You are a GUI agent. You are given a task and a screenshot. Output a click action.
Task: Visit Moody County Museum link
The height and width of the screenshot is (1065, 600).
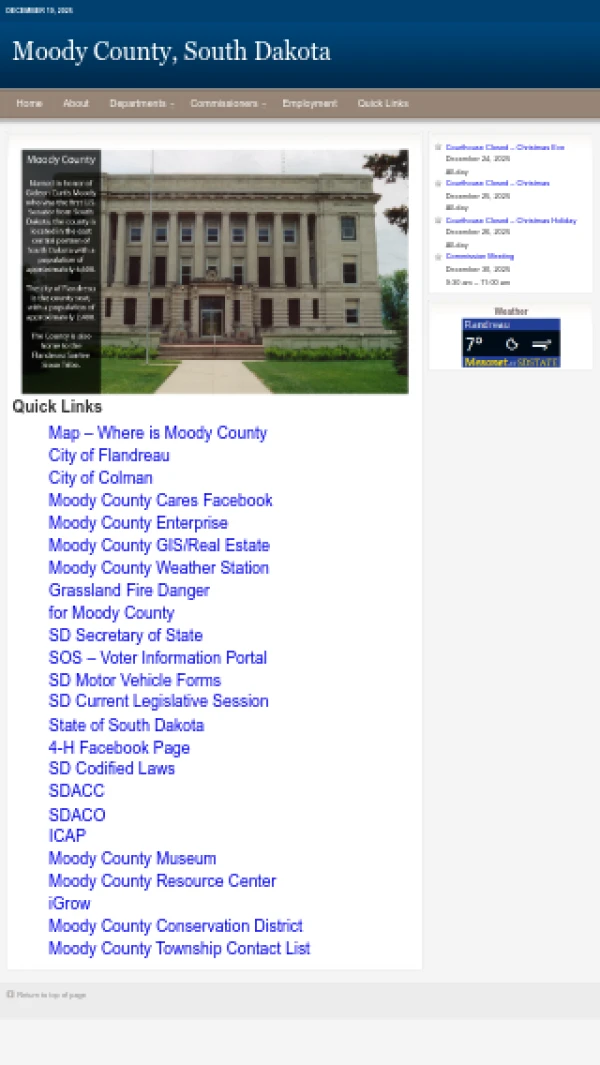(132, 859)
